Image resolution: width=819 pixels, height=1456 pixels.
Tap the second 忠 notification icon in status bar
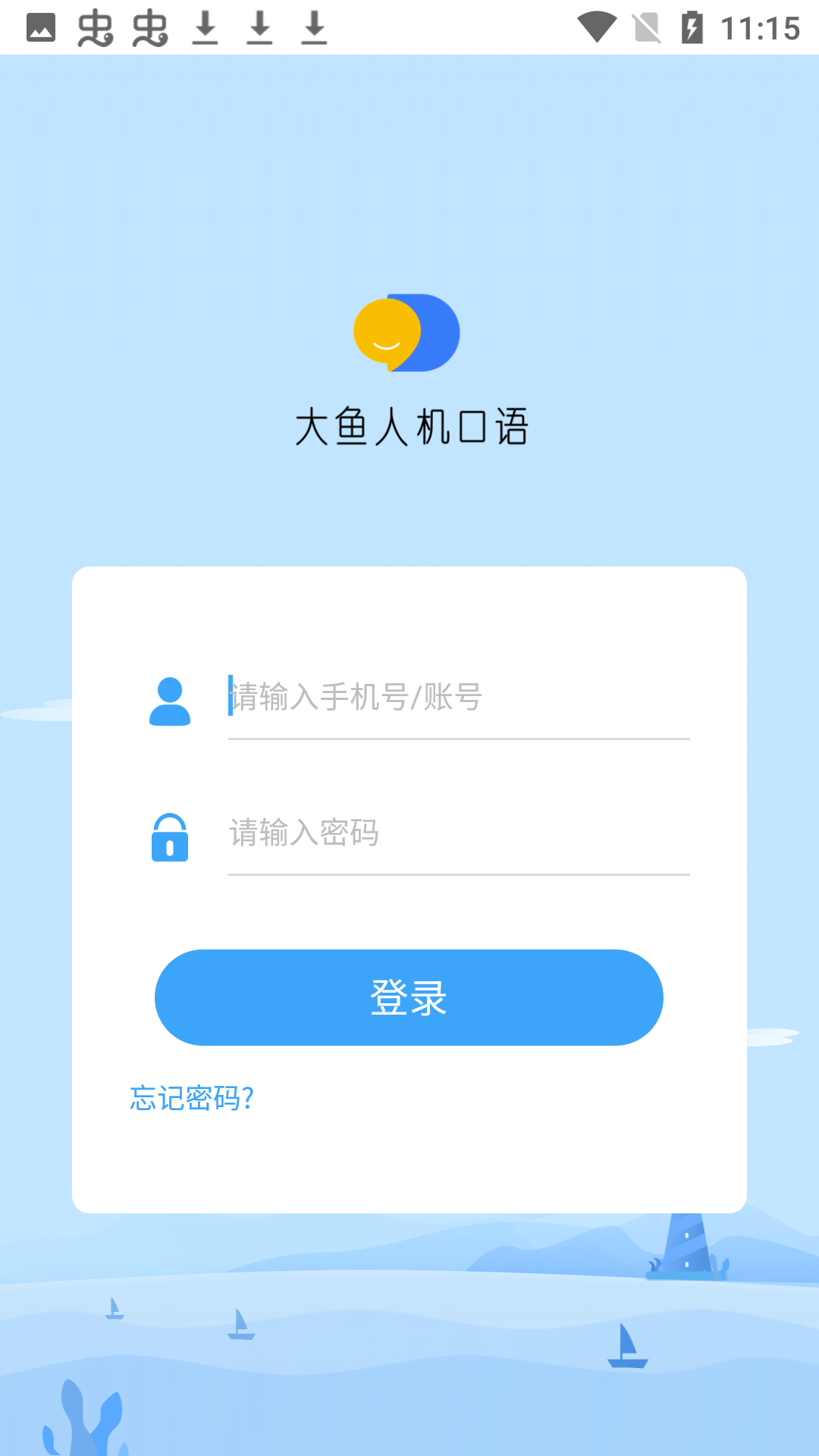(x=149, y=27)
